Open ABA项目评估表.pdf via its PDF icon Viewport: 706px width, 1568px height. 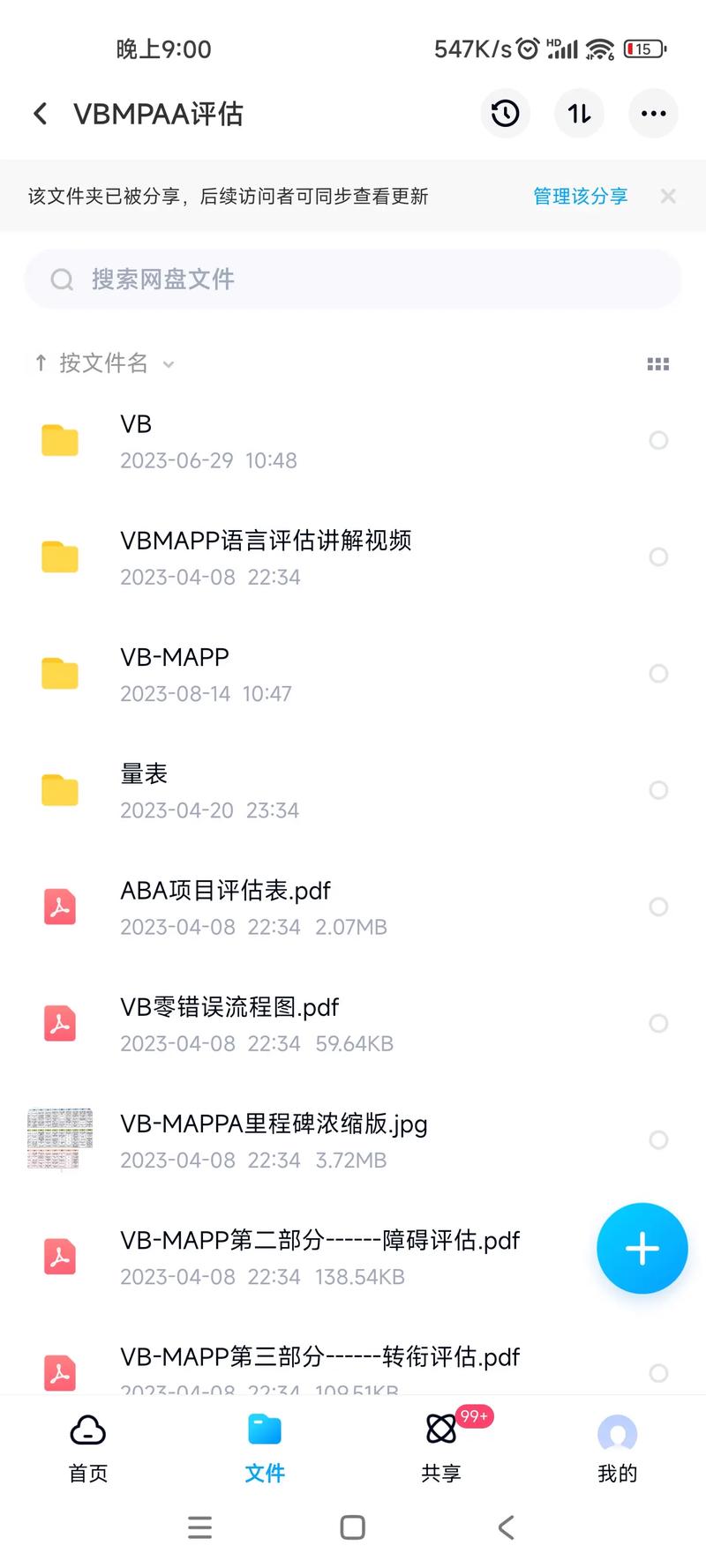point(58,907)
